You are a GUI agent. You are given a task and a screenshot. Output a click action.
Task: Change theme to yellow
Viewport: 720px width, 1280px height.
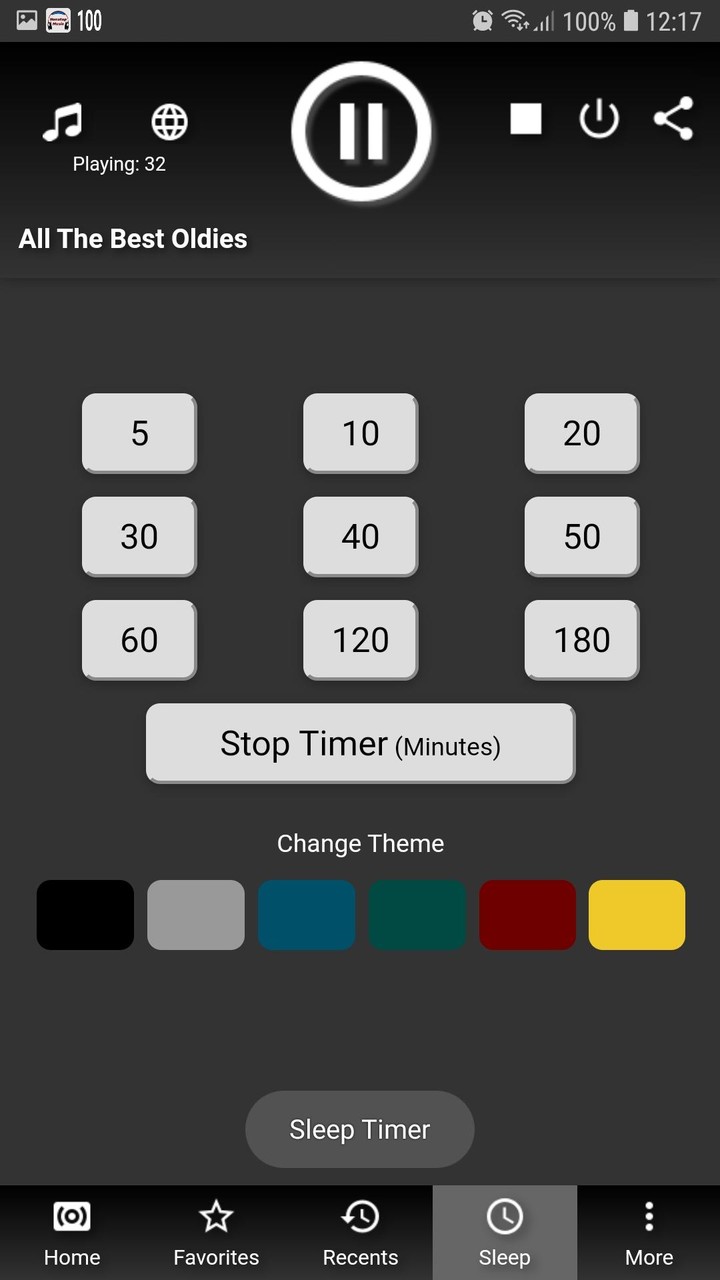pyautogui.click(x=637, y=915)
